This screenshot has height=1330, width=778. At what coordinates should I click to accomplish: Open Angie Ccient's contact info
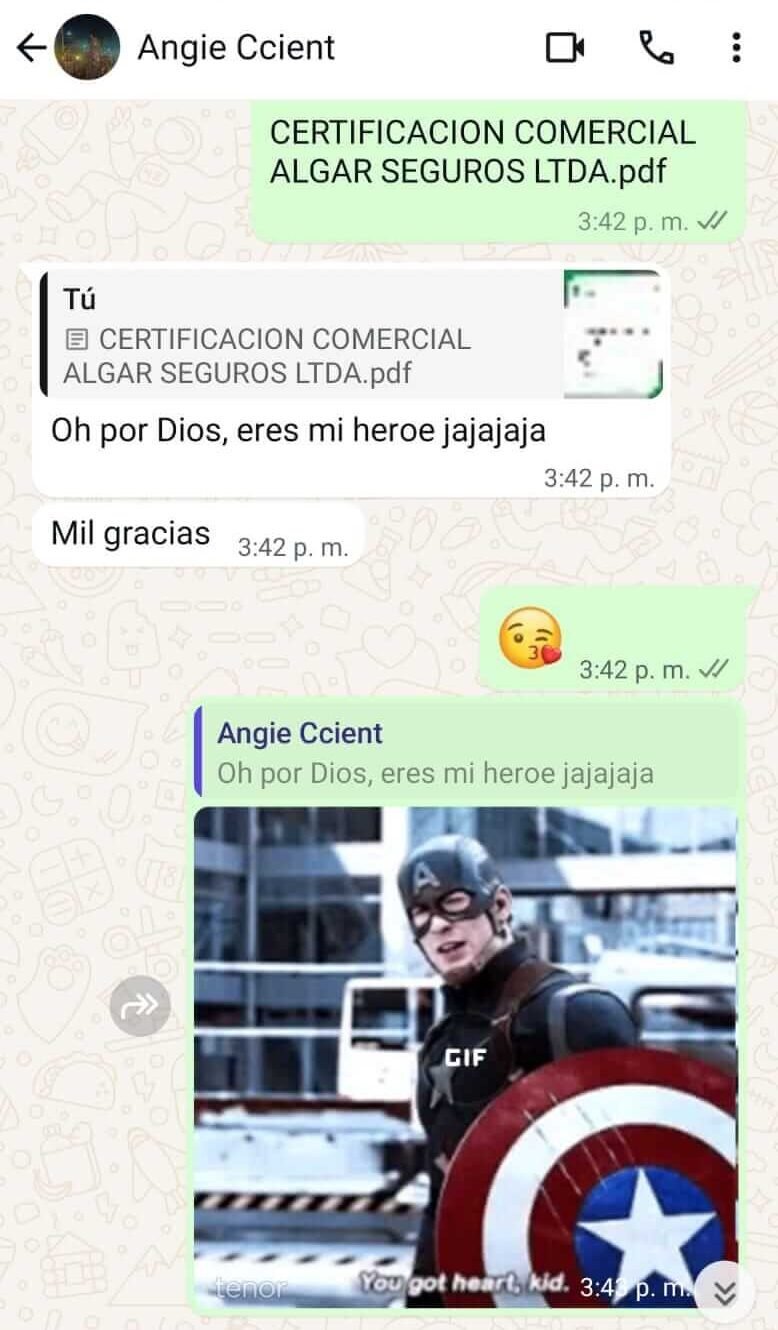236,47
